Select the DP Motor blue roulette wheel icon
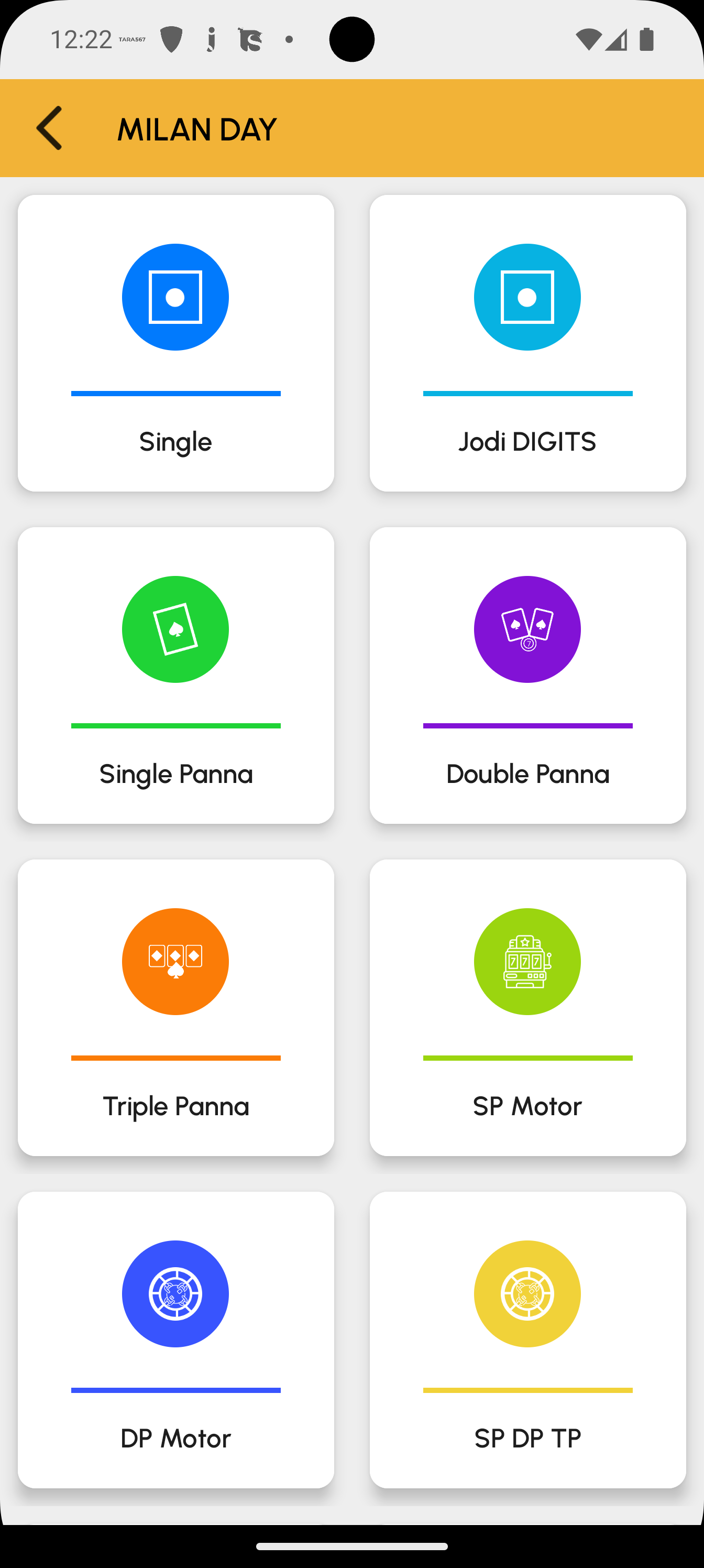 click(175, 1293)
